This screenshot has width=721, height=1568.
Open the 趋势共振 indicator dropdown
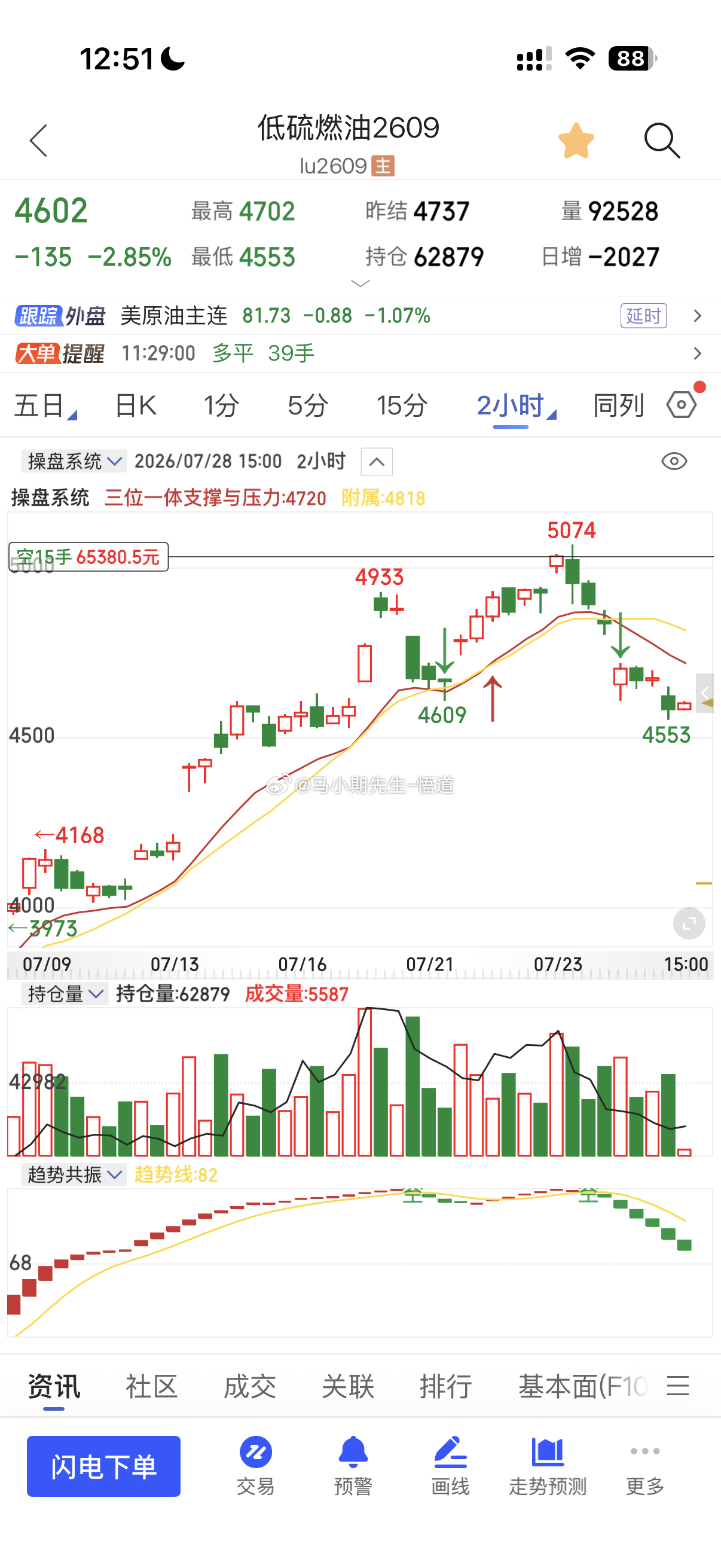click(74, 1174)
